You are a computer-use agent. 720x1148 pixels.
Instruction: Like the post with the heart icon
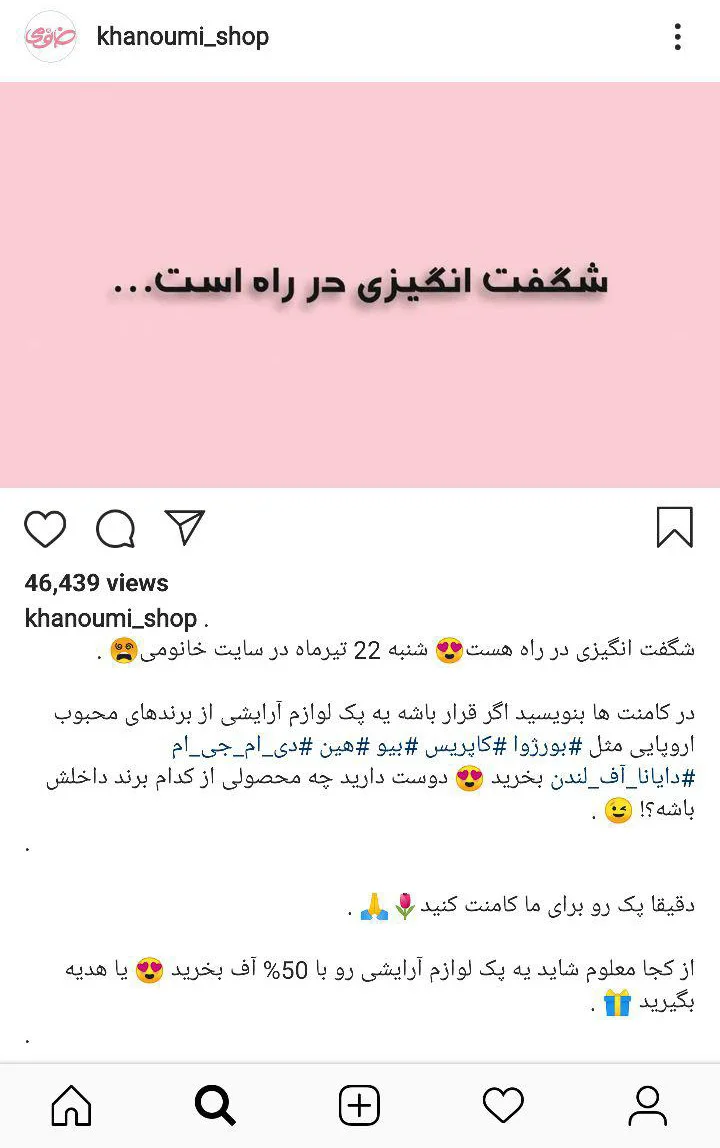pyautogui.click(x=45, y=529)
